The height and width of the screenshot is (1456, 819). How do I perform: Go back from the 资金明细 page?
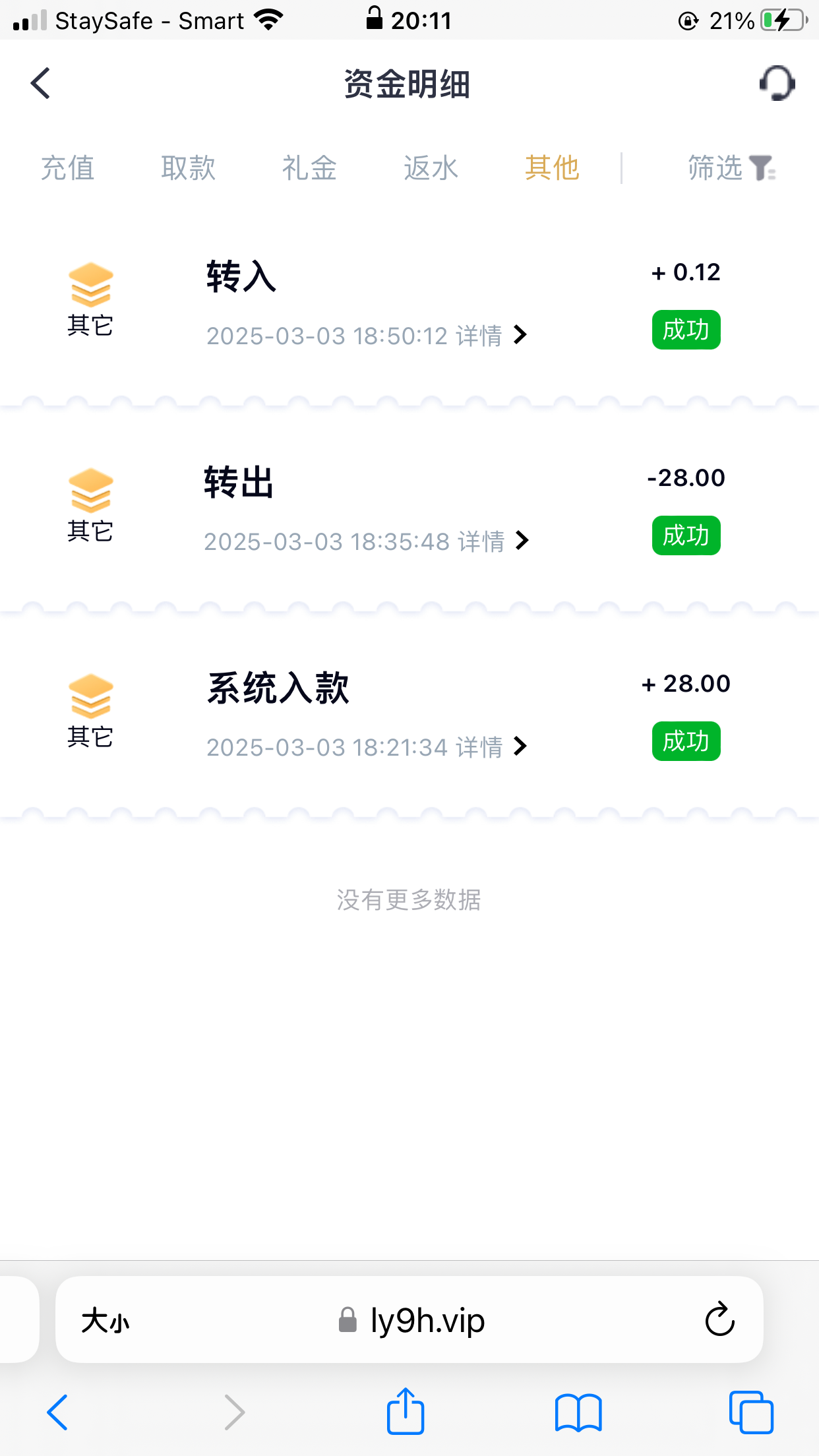41,84
